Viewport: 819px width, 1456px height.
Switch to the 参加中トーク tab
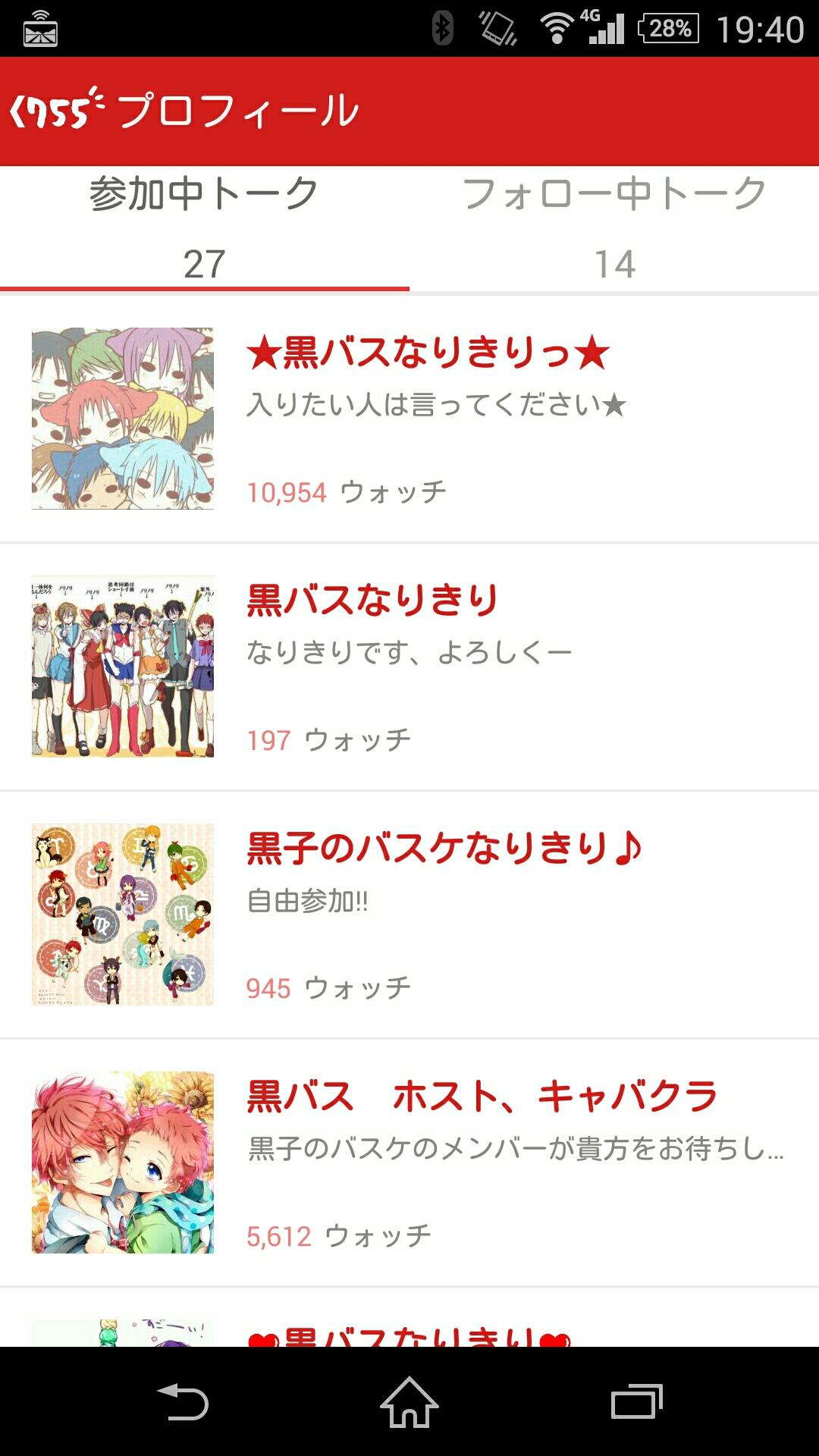(204, 227)
